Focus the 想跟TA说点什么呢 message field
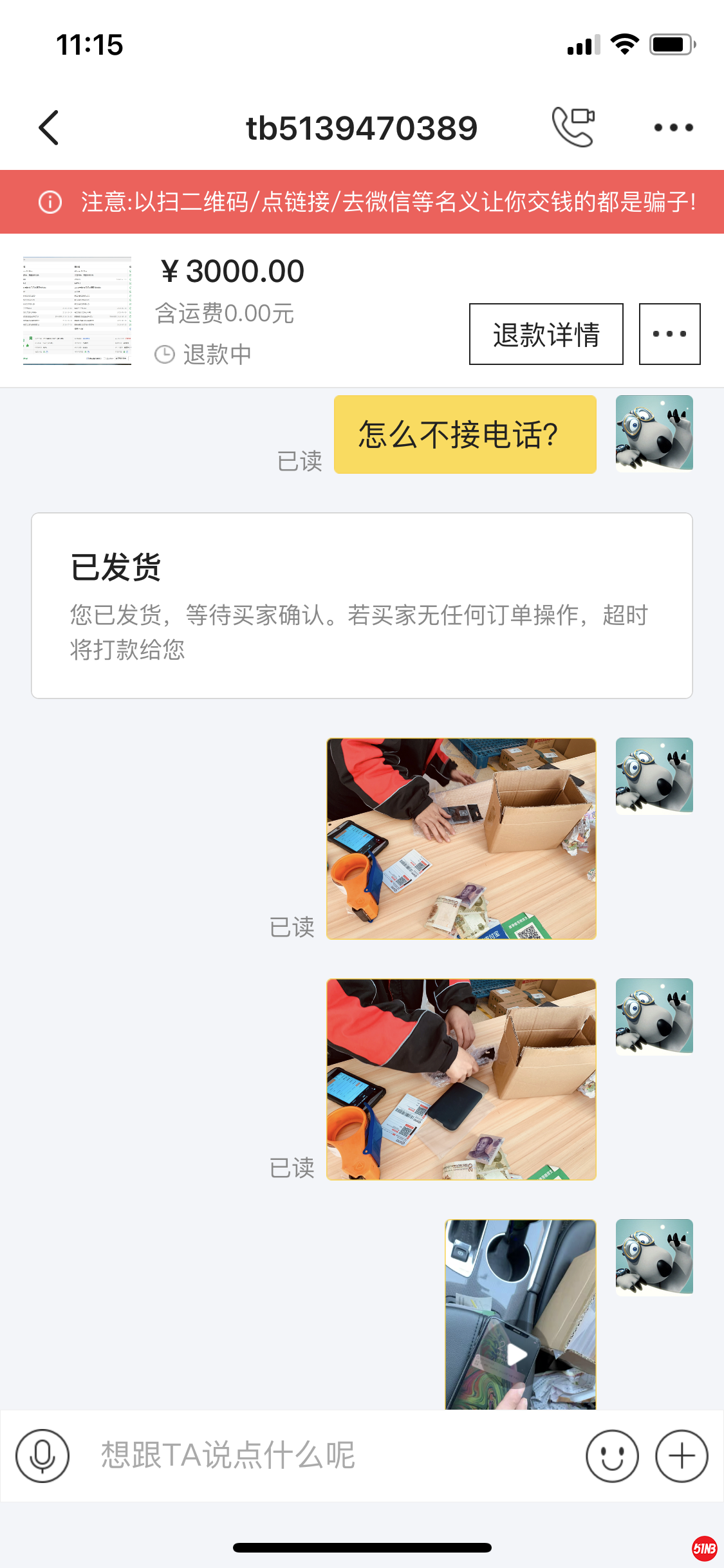This screenshot has height=1568, width=724. pos(322,1456)
